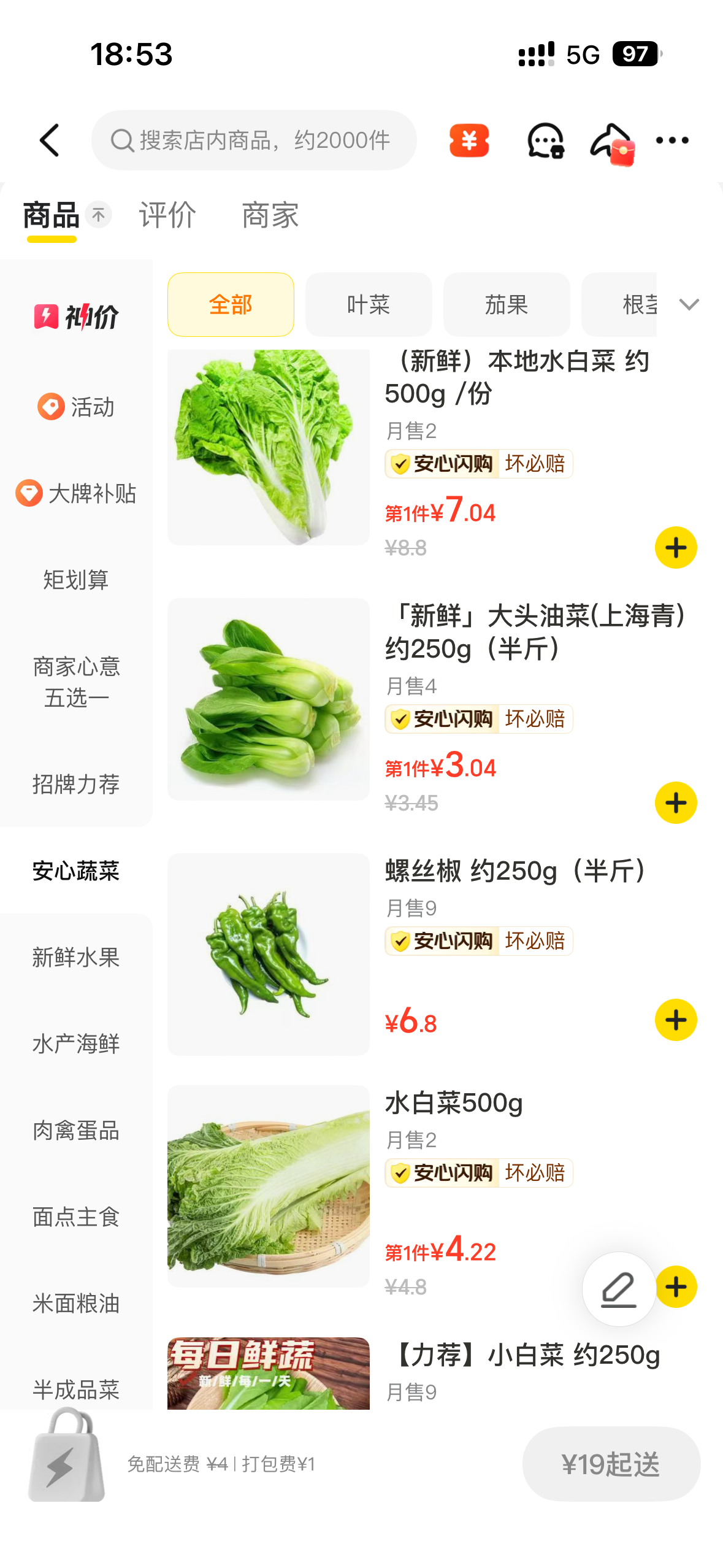Image resolution: width=723 pixels, height=1568 pixels.
Task: Open the shopping bag cart
Action: [66, 1457]
